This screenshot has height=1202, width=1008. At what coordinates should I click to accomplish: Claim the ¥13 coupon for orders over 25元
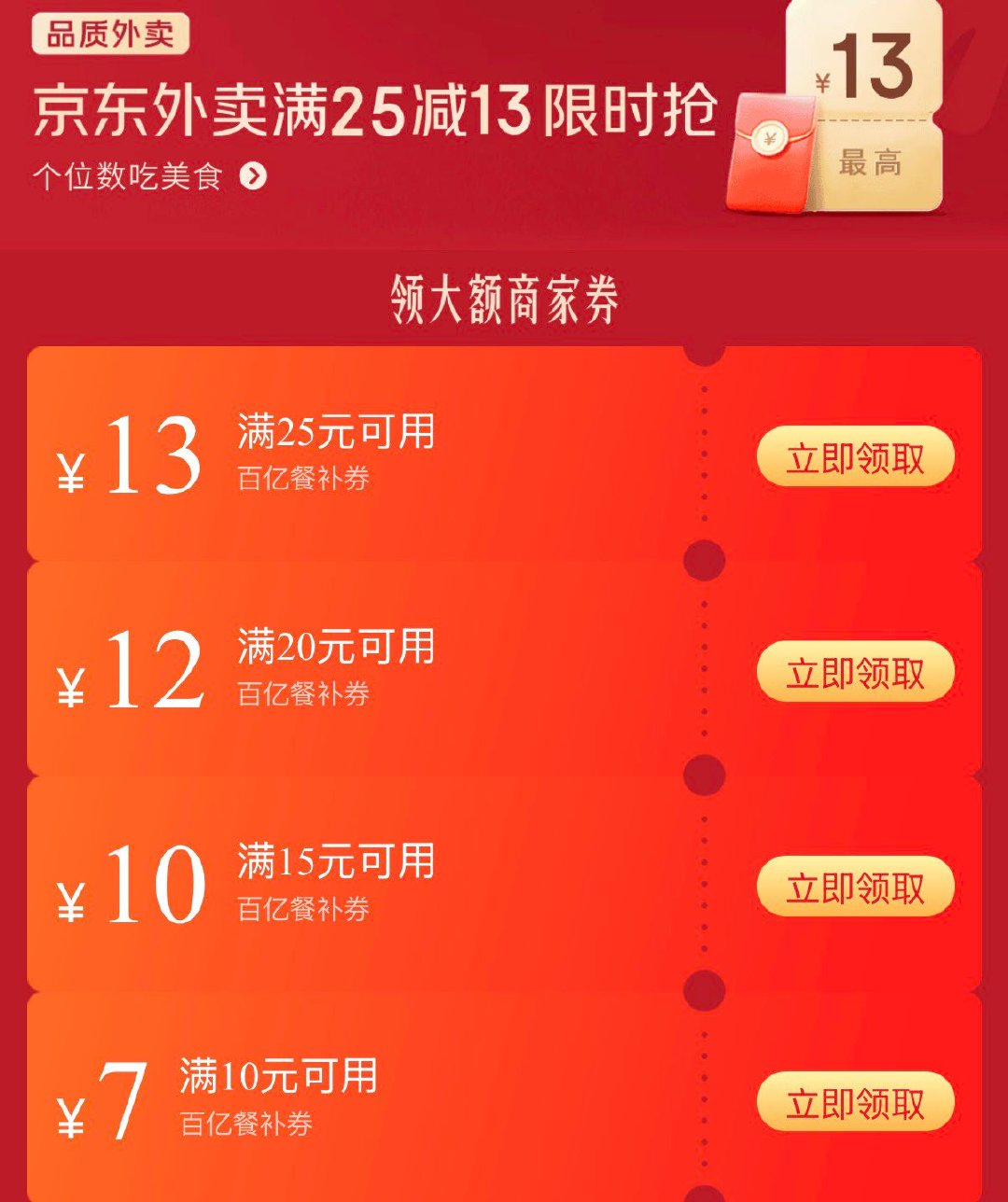click(x=855, y=457)
